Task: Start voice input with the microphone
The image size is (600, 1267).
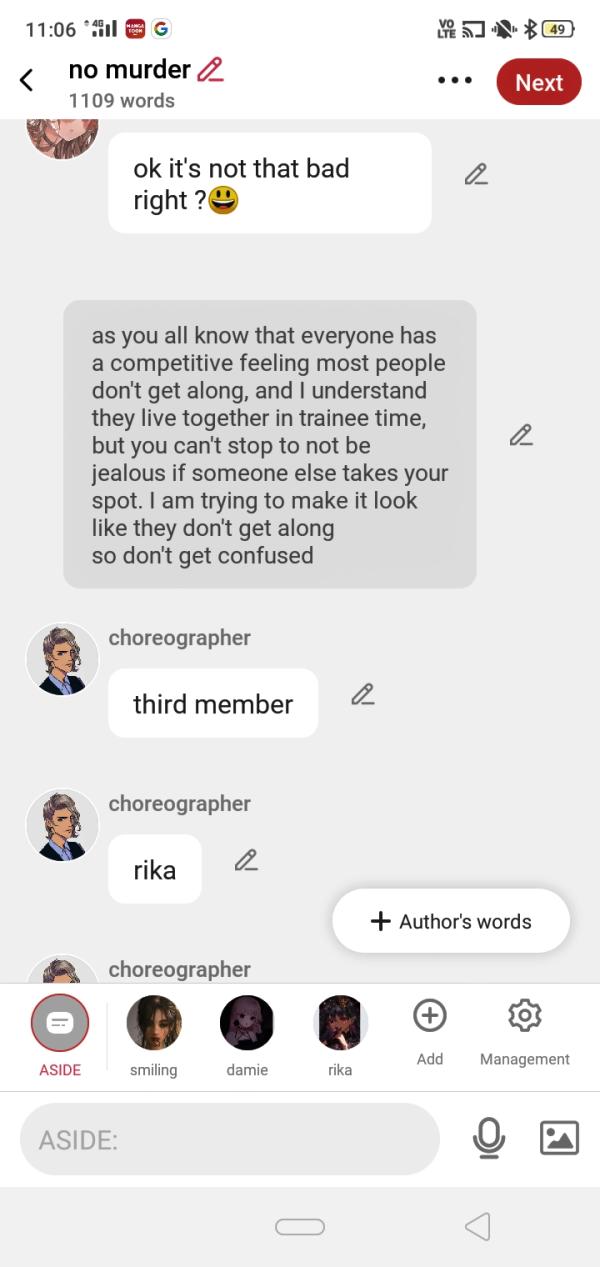Action: coord(488,1138)
